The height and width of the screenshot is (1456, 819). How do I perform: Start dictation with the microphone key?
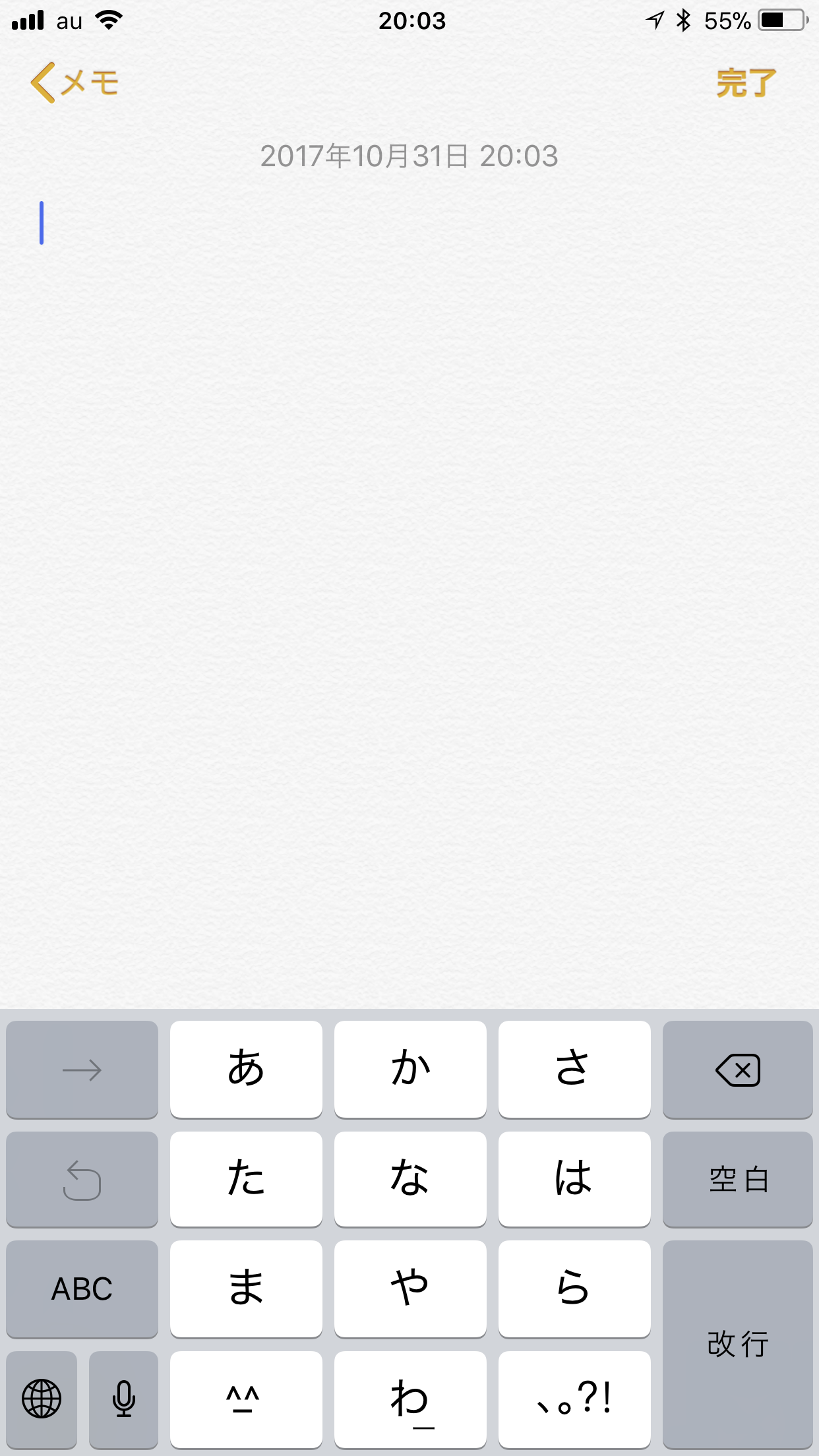(123, 1399)
